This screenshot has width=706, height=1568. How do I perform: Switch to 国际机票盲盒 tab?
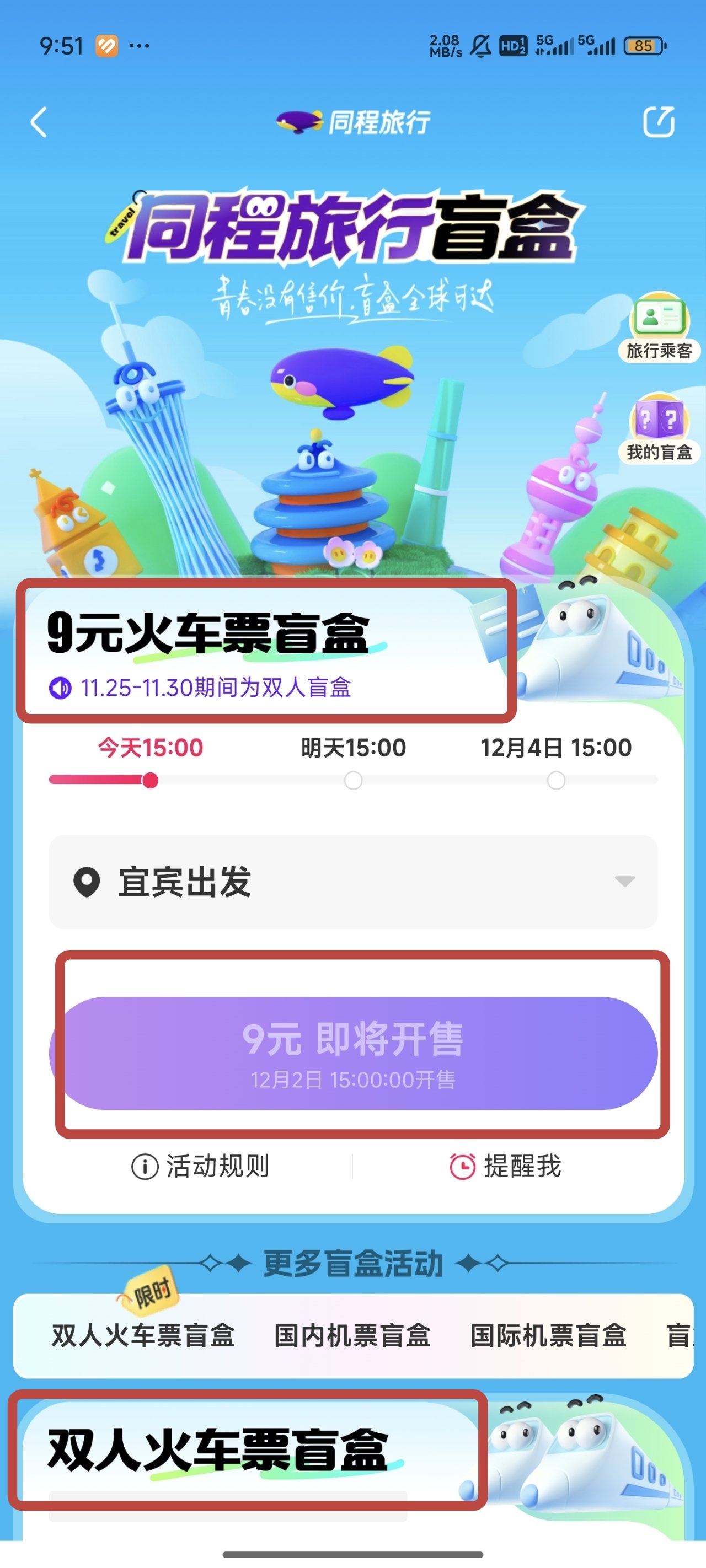point(548,1335)
